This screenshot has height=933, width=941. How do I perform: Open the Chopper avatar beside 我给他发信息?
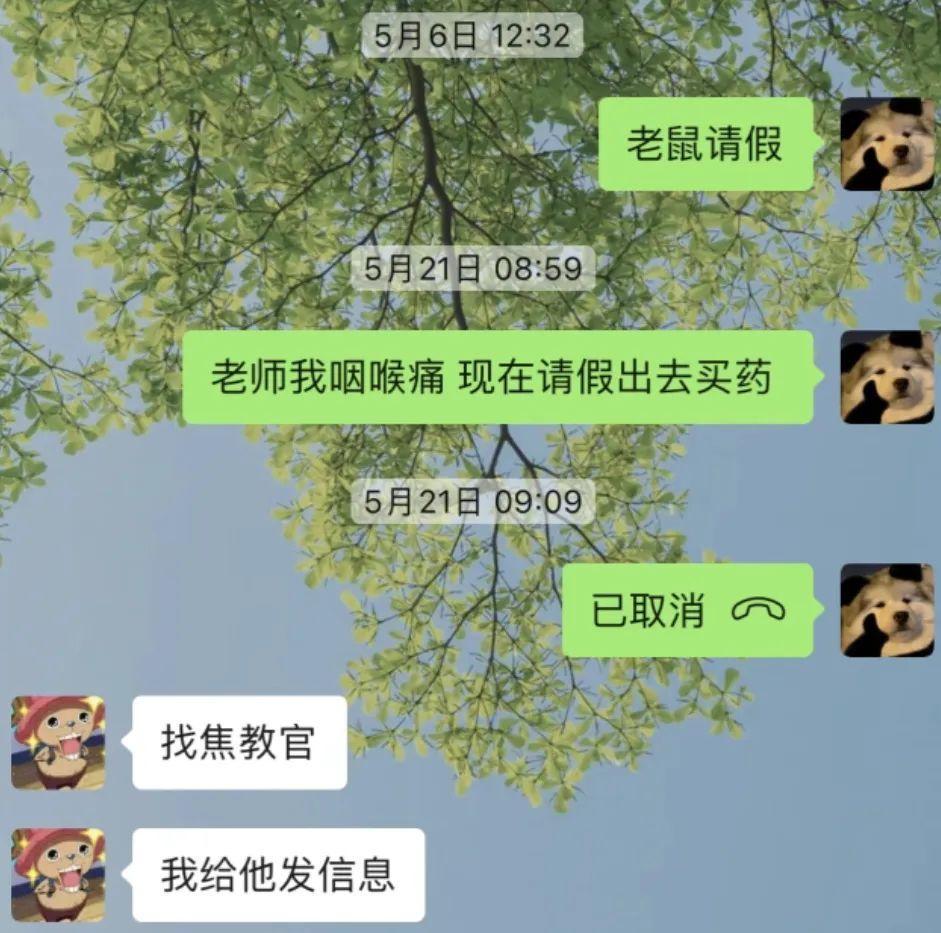(58, 875)
